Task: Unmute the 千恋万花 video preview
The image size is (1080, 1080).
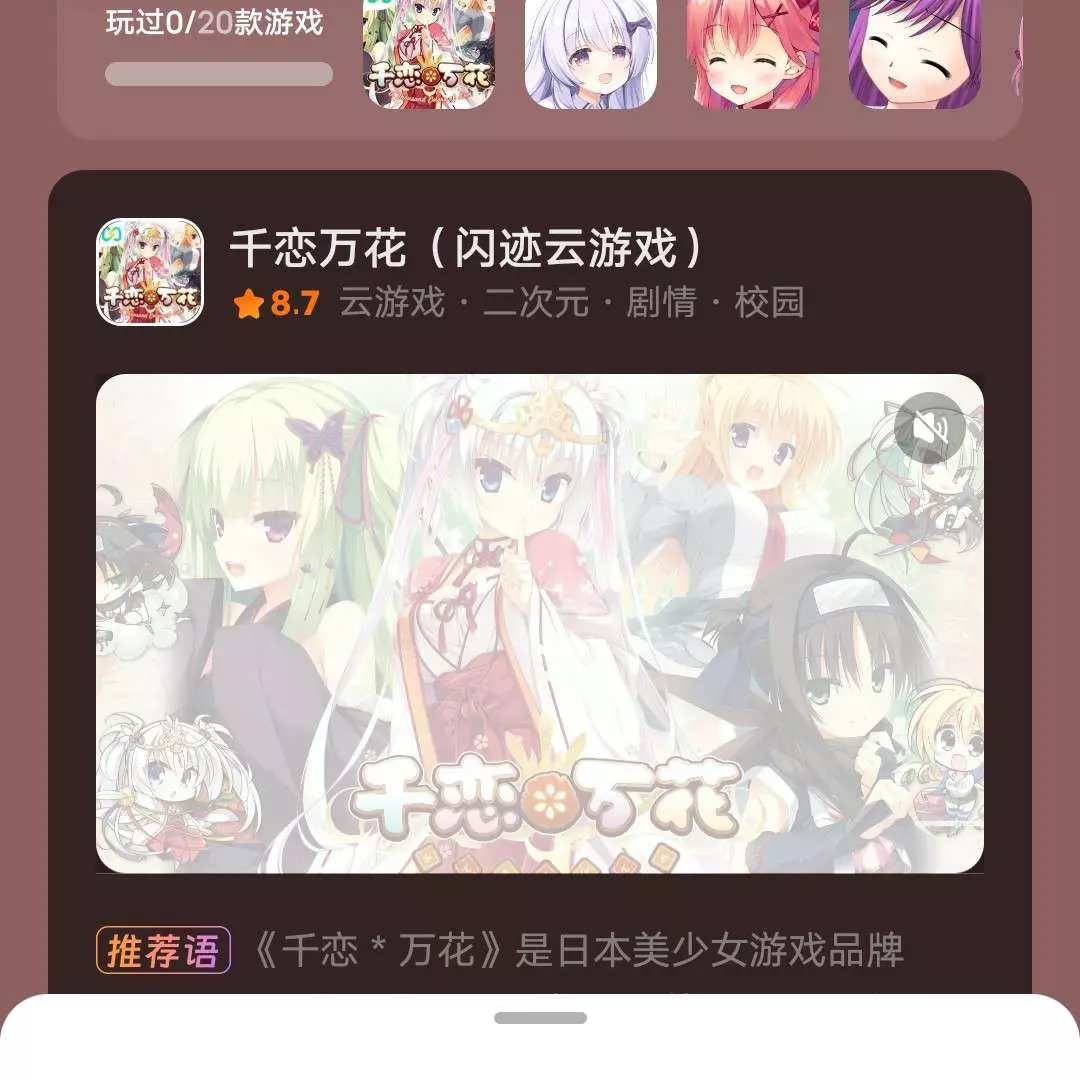Action: tap(929, 428)
